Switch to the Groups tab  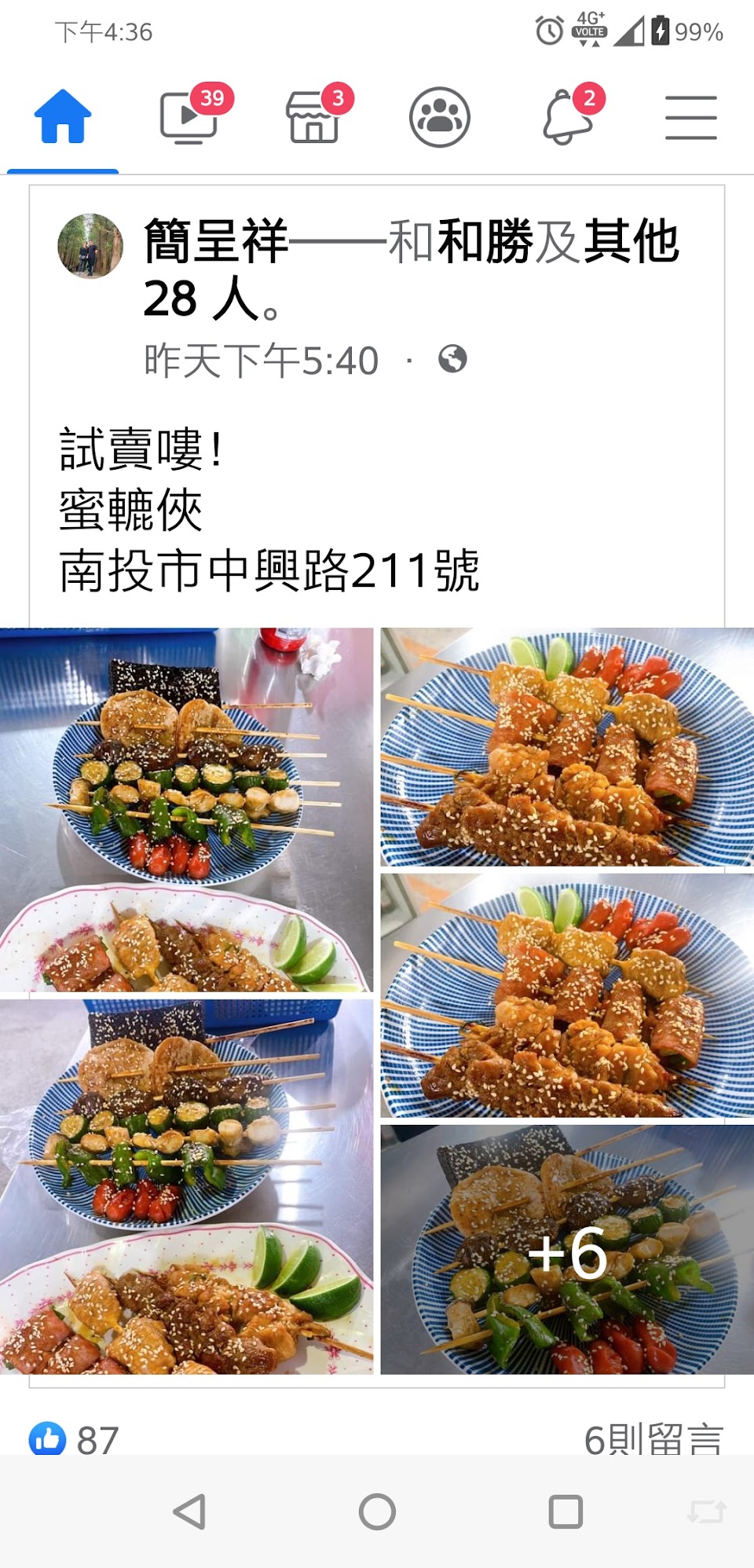pyautogui.click(x=440, y=117)
